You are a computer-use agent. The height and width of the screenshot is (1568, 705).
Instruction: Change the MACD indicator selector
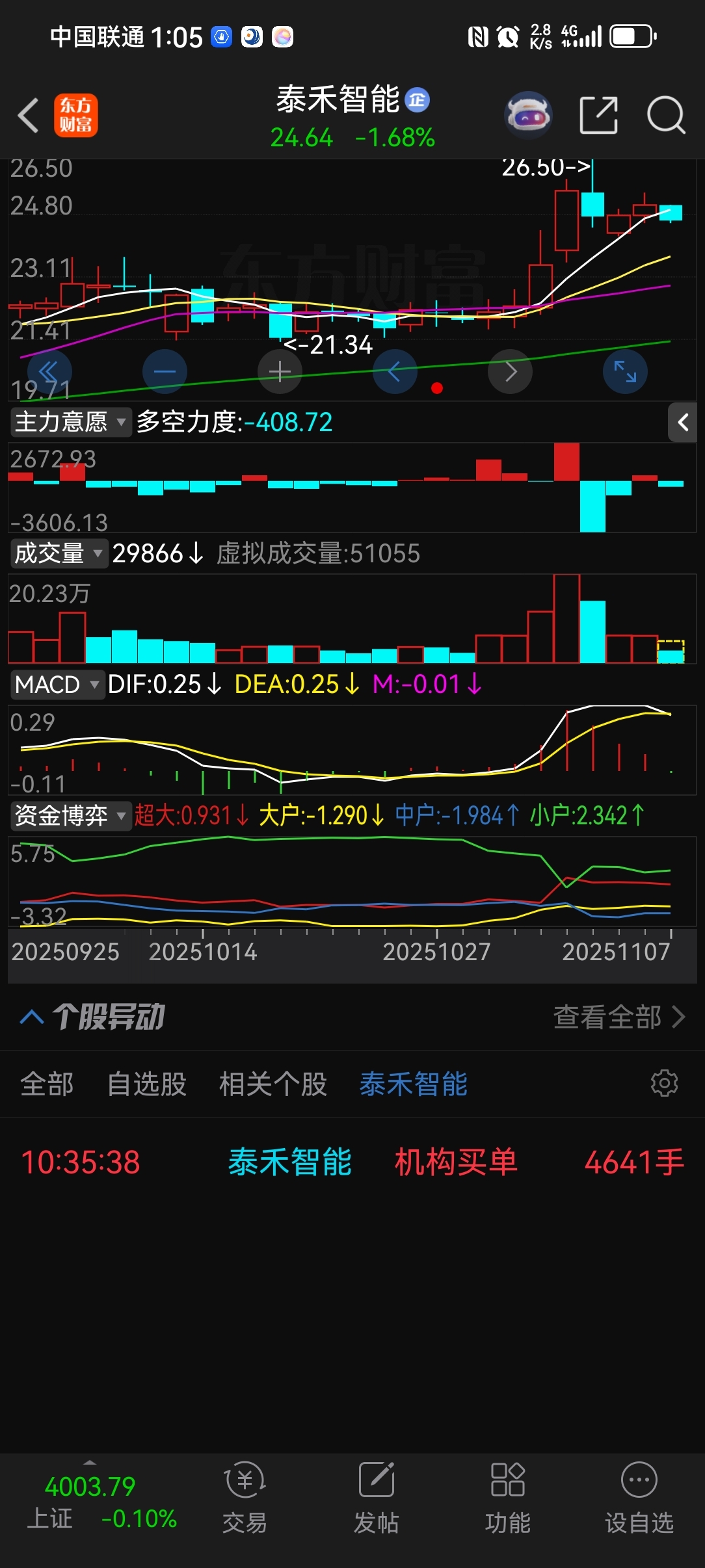(57, 685)
